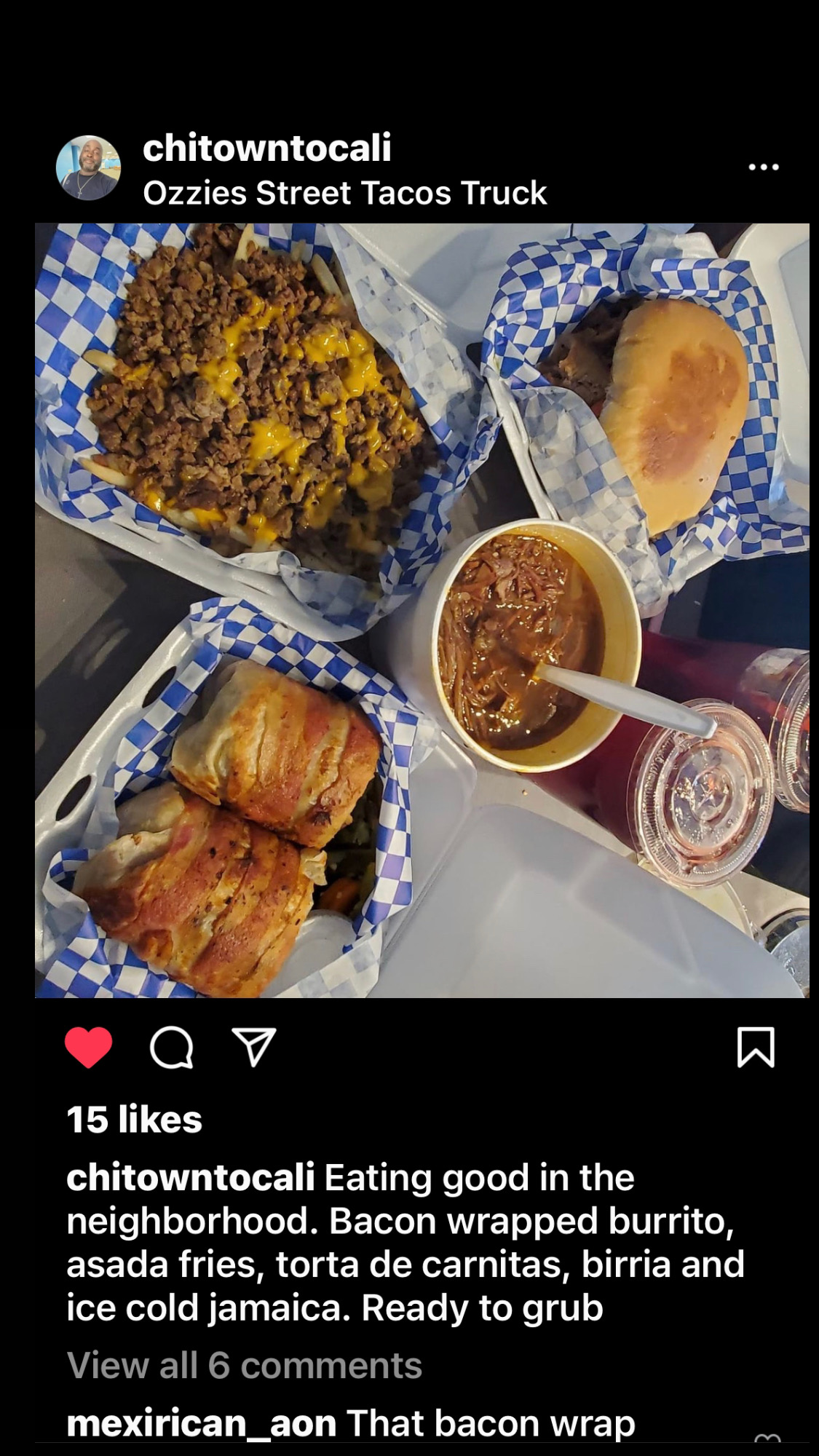
Task: Open mexirican_aon's profile from the comment
Action: [x=202, y=1423]
